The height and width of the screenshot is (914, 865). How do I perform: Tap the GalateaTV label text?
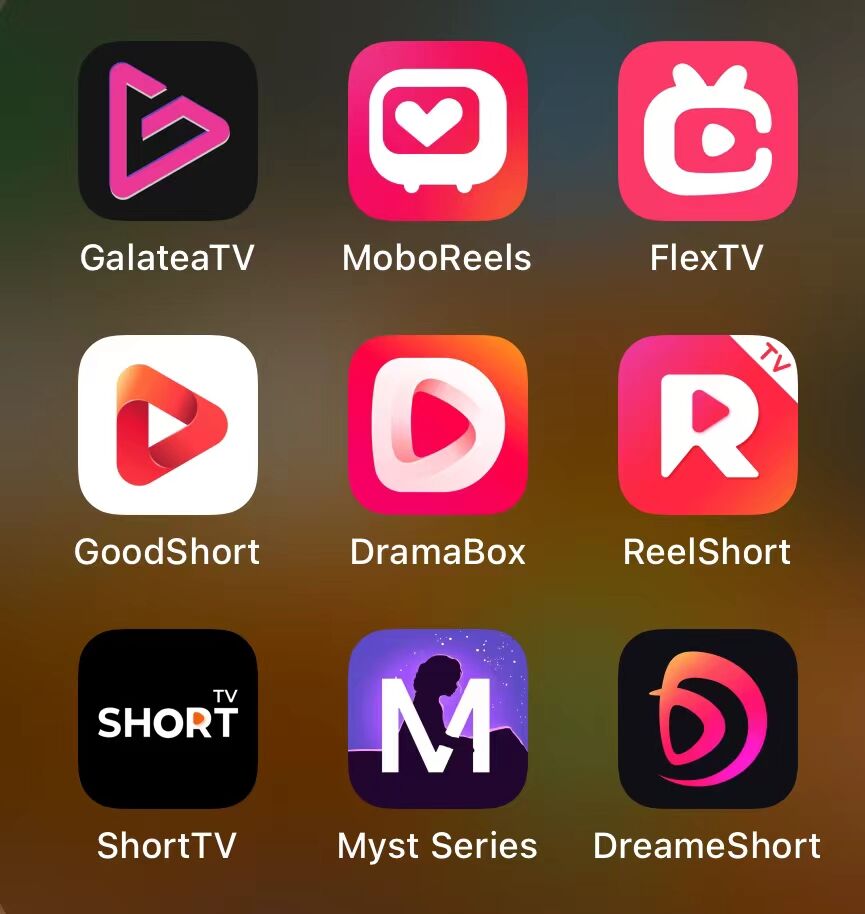tap(167, 258)
